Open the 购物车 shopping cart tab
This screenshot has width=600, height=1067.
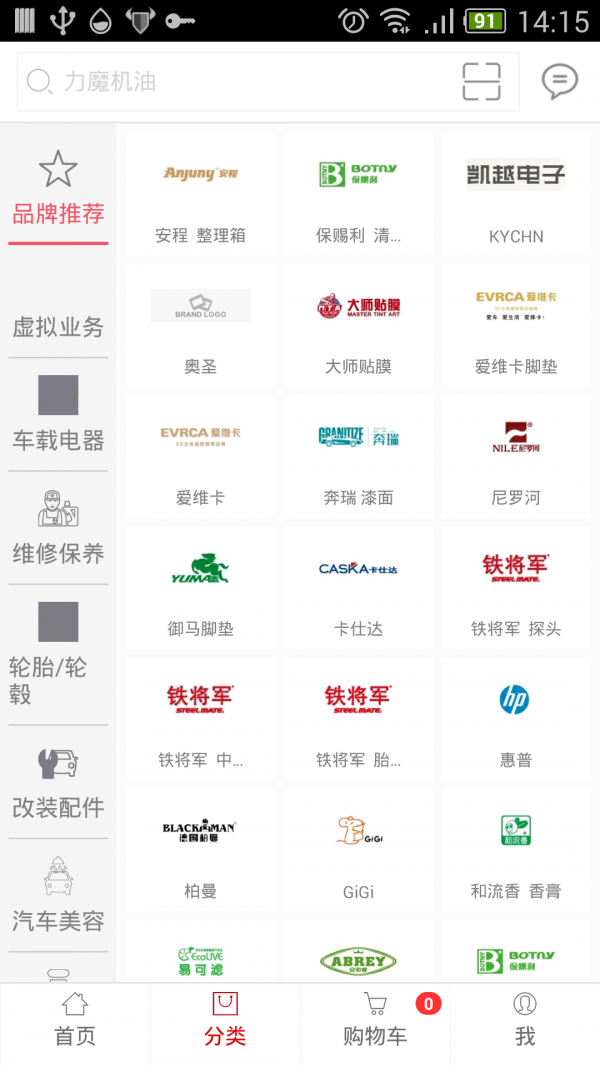375,1020
